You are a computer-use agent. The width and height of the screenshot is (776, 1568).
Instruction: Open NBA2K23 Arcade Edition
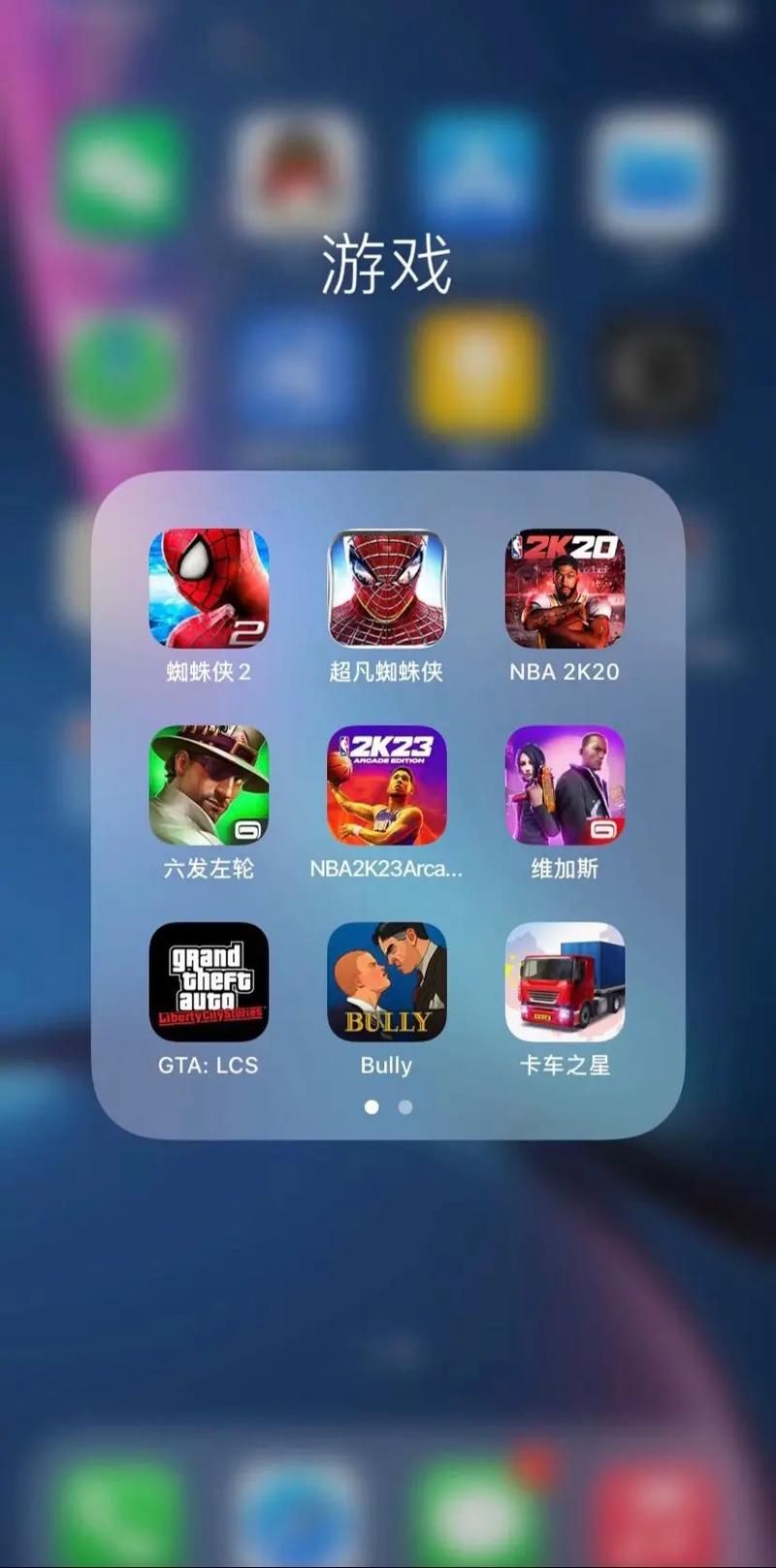[386, 785]
